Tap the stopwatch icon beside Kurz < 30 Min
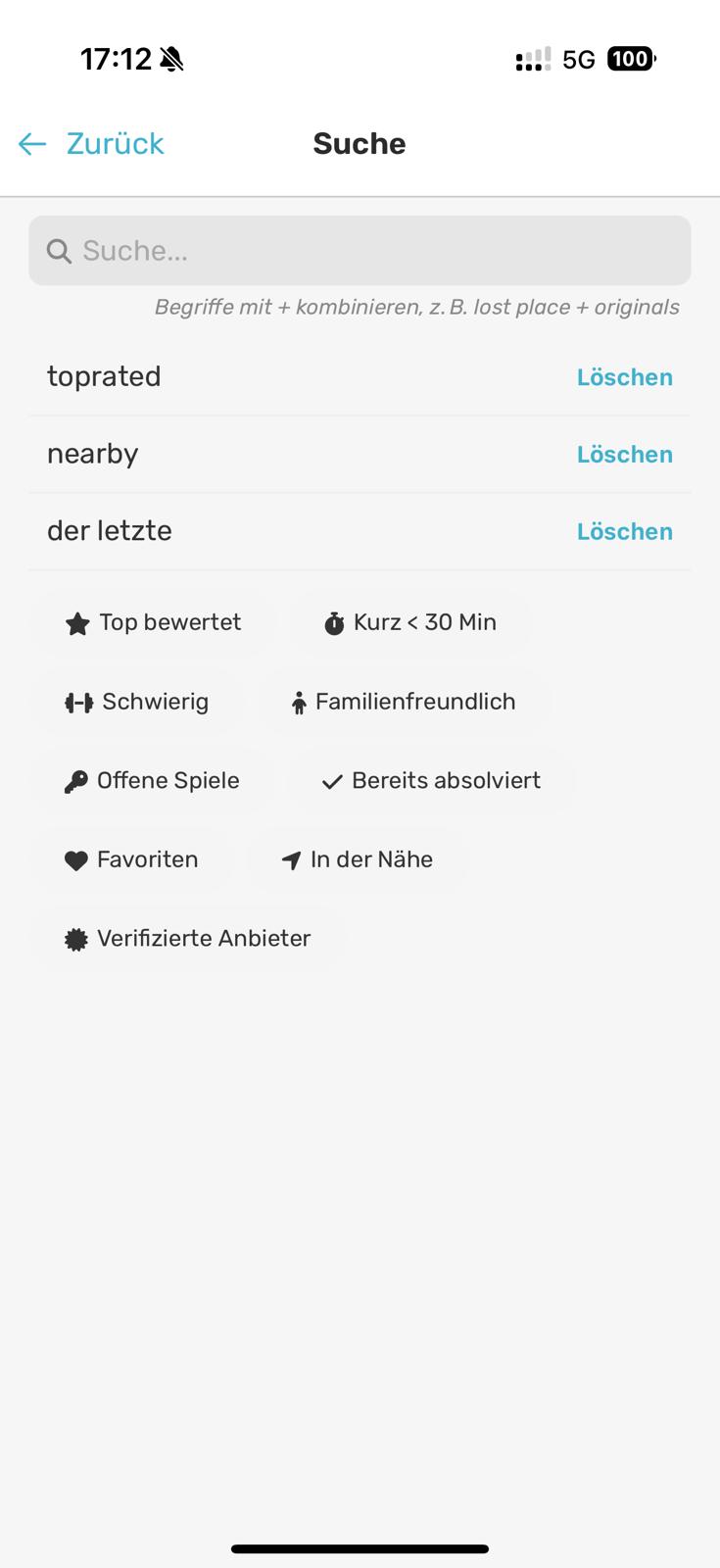 [x=334, y=622]
